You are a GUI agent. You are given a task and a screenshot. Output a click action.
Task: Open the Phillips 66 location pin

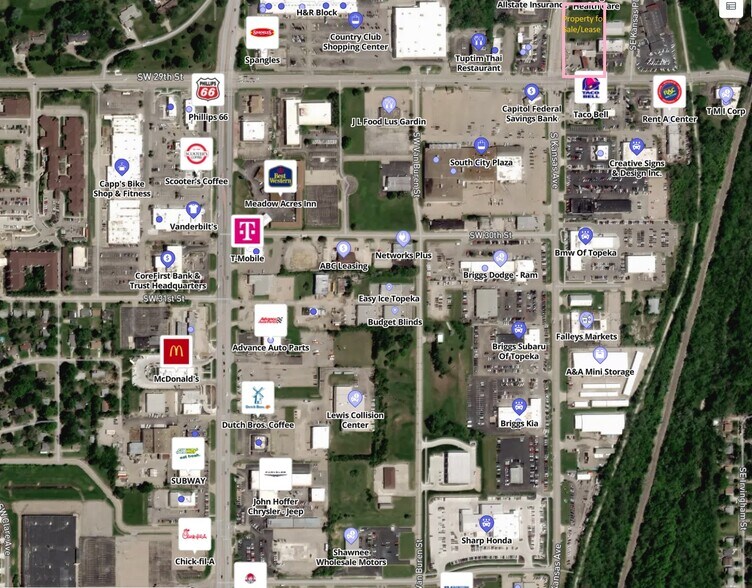coord(208,89)
